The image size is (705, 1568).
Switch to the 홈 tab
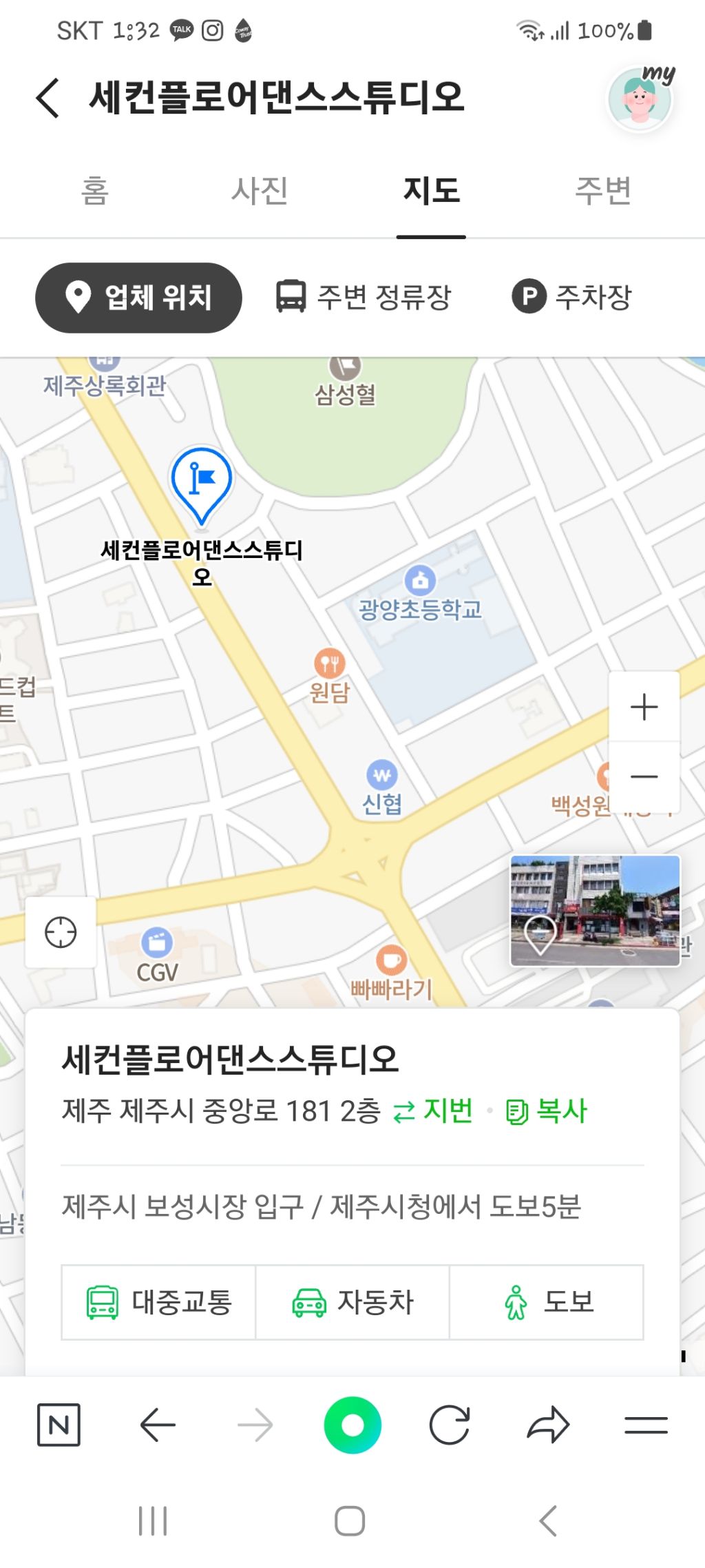tap(95, 191)
